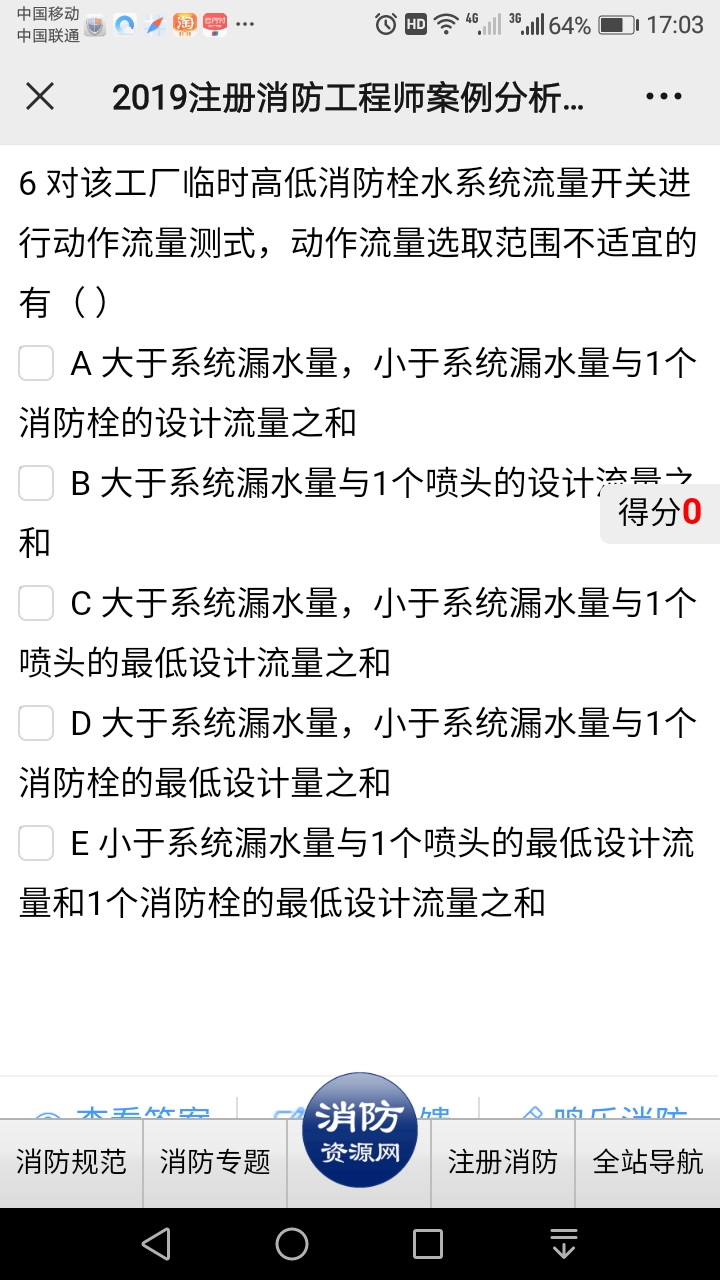Go to the 注册消防 tab
Image resolution: width=720 pixels, height=1280 pixels.
point(503,1162)
